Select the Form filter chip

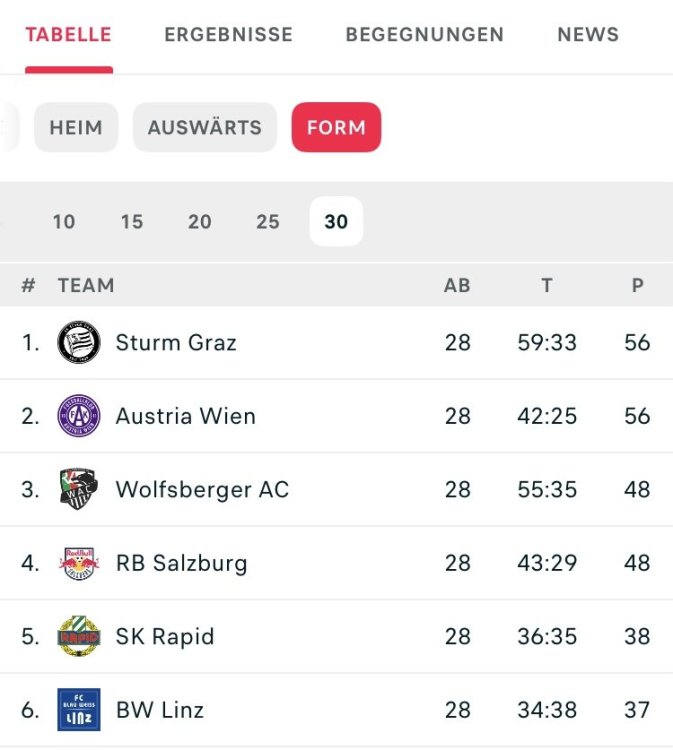click(336, 127)
